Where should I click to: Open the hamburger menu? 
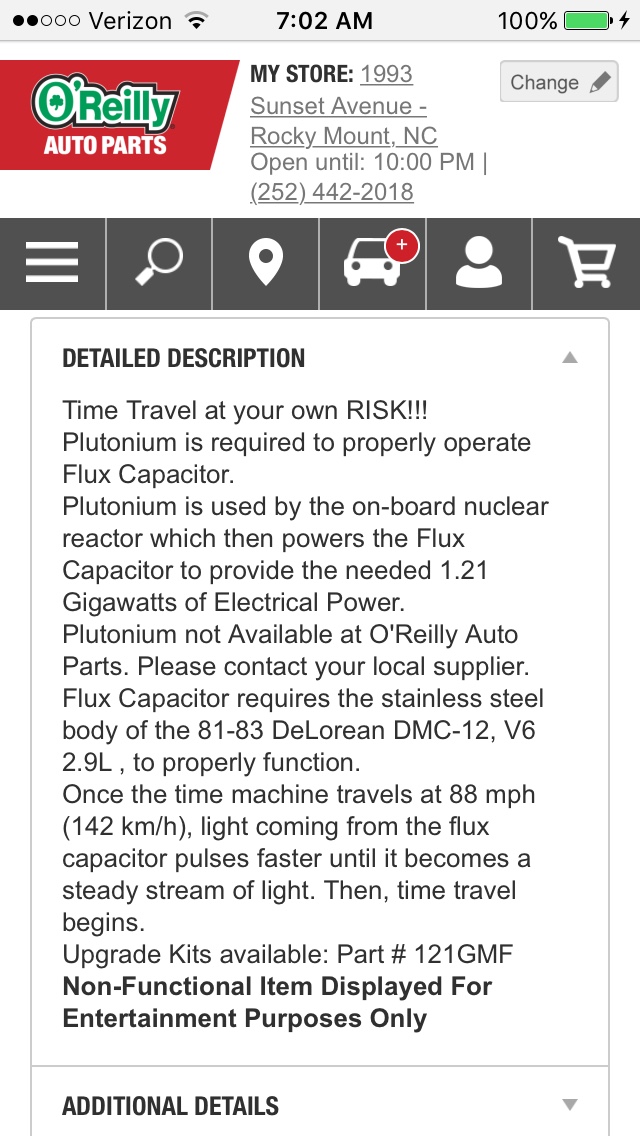(52, 264)
